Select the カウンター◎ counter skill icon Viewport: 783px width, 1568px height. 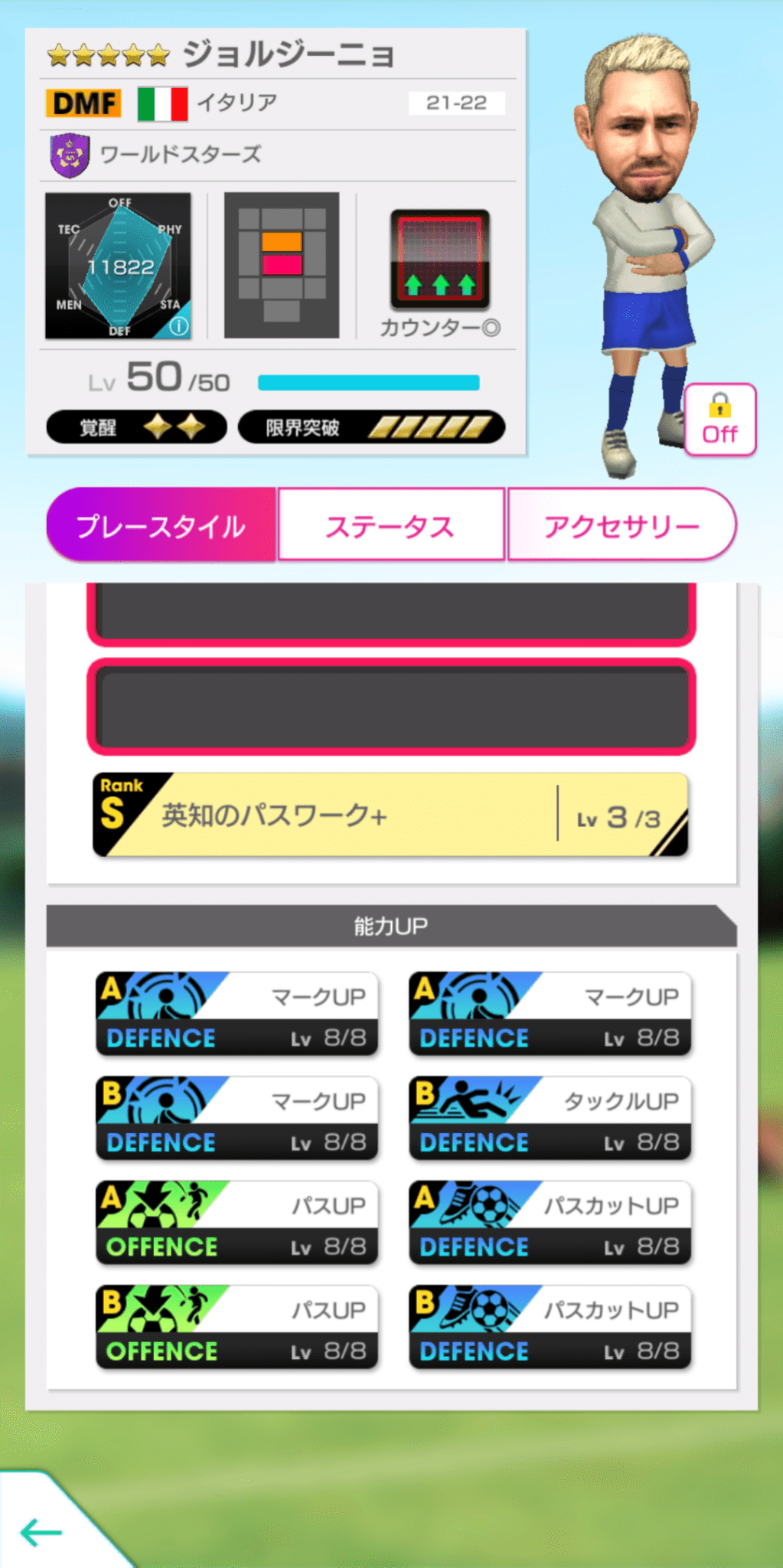click(440, 260)
